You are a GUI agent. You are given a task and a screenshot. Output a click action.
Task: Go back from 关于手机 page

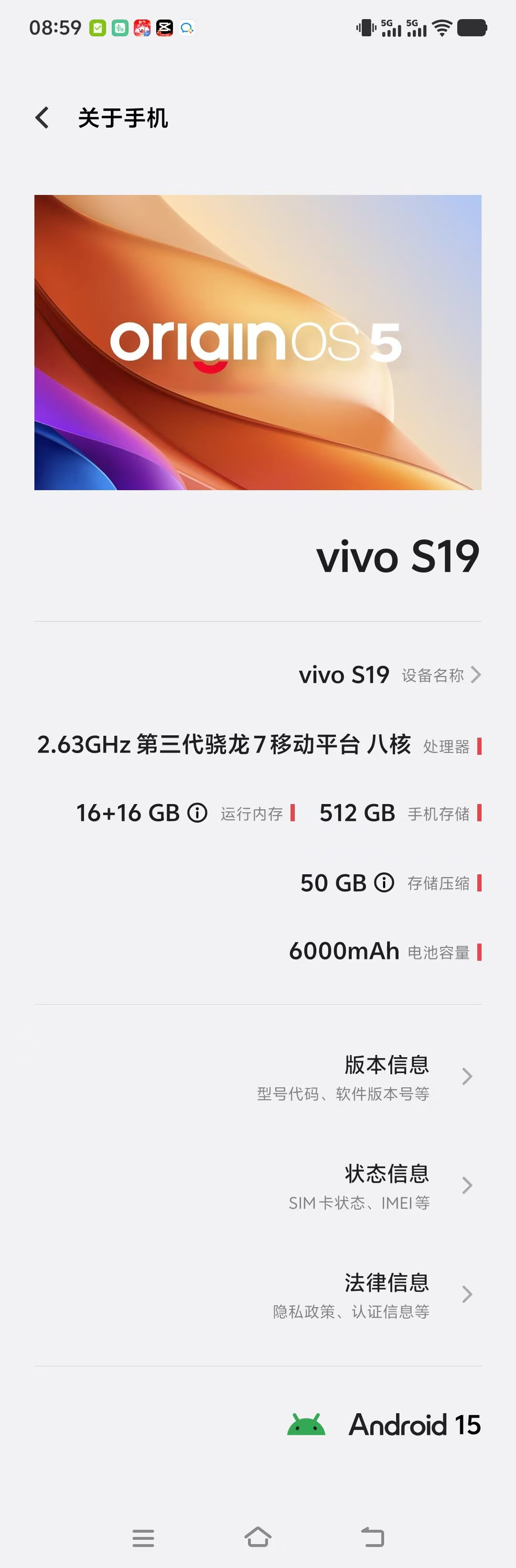point(42,118)
